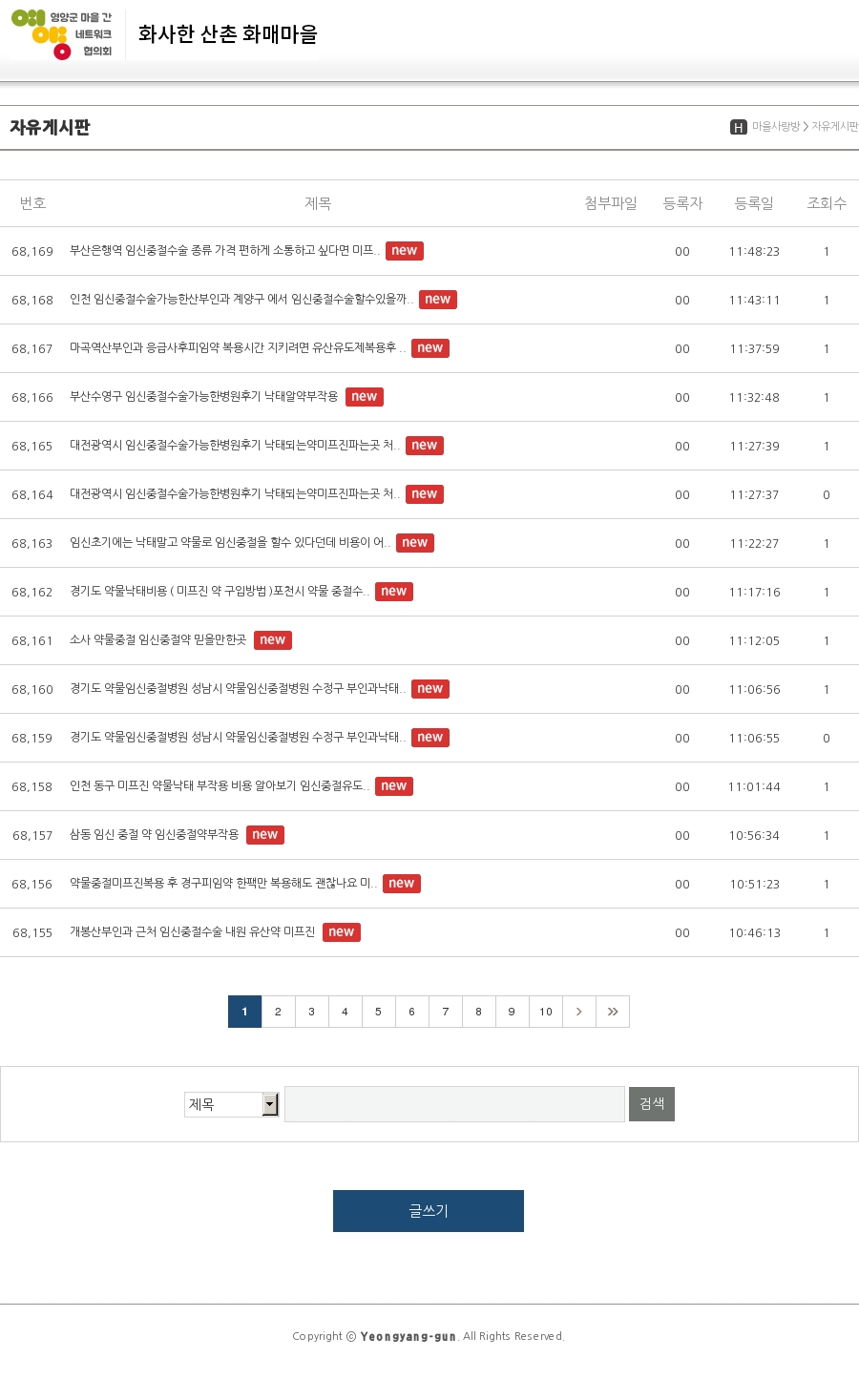Image resolution: width=859 pixels, height=1400 pixels.
Task: Tap the 글쓰기 write post button
Action: click(428, 1211)
